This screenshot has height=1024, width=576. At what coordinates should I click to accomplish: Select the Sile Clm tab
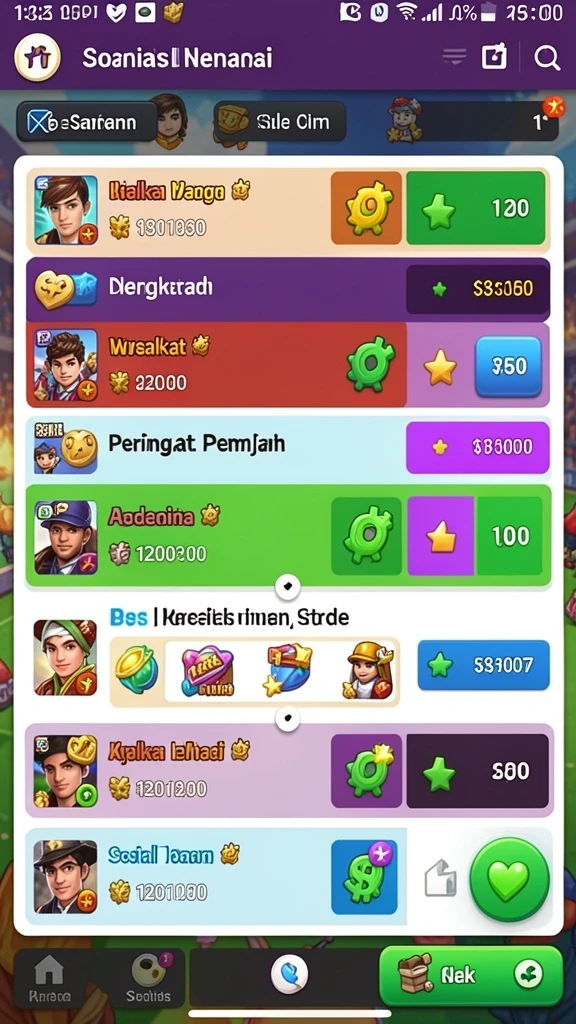point(280,121)
